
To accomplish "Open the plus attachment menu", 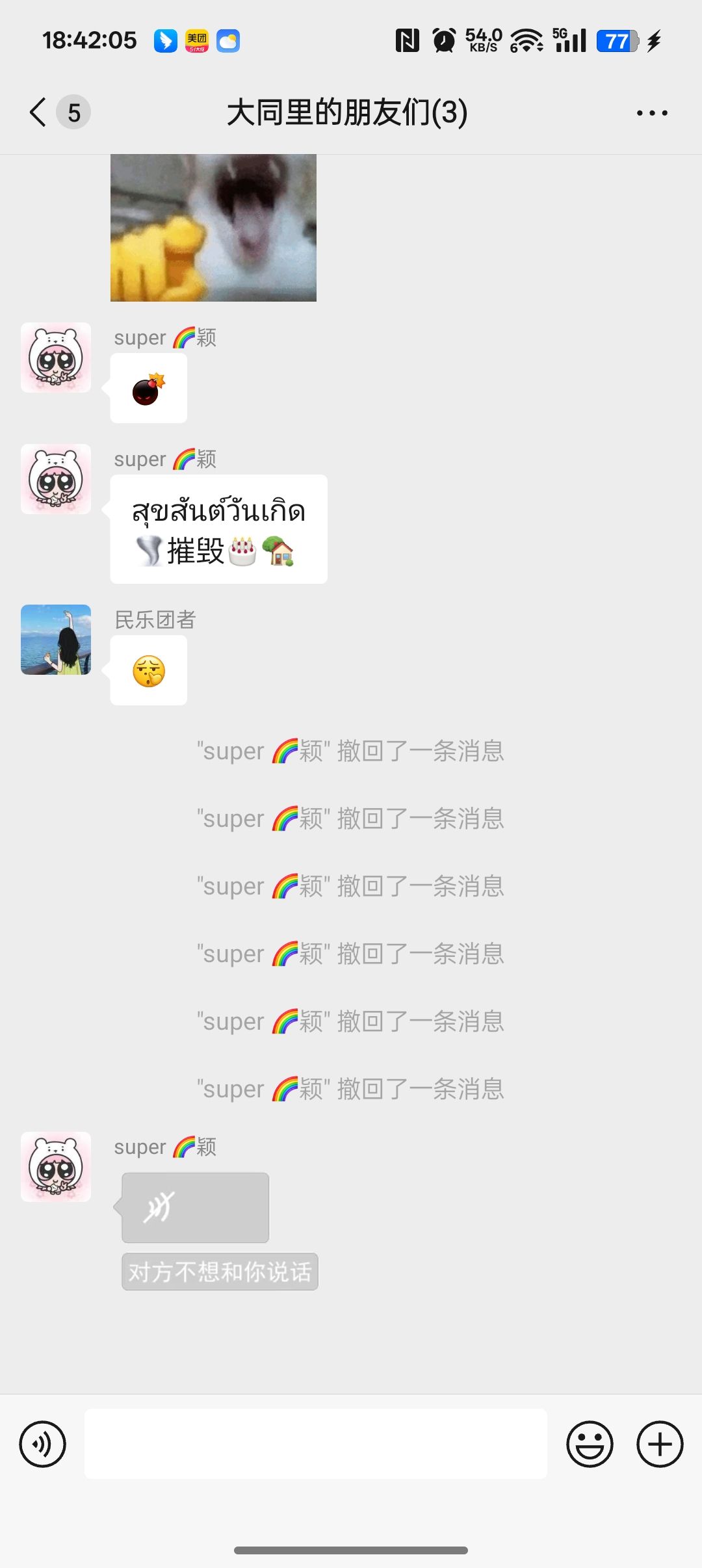I will (x=659, y=1444).
